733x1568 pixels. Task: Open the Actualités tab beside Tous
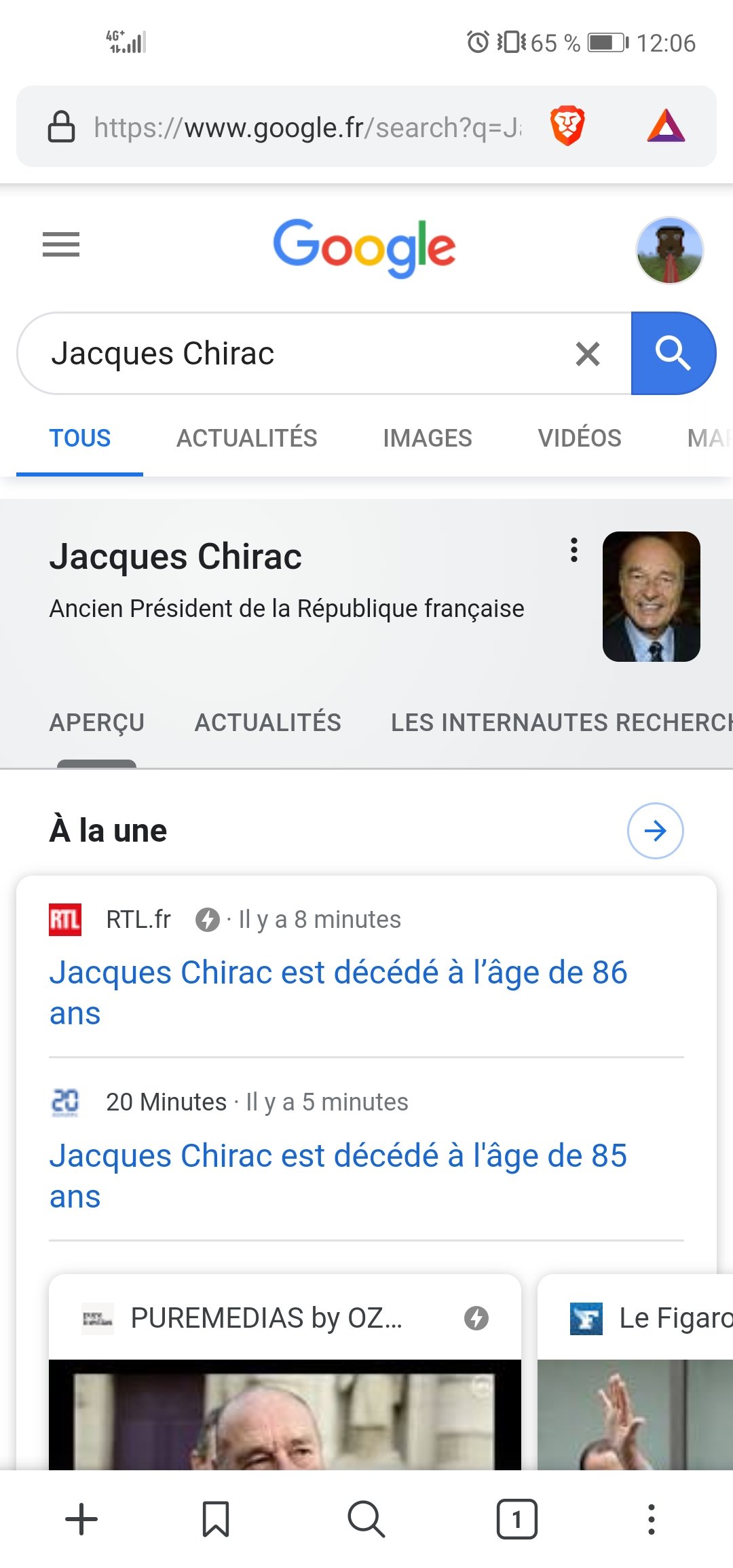point(247,438)
